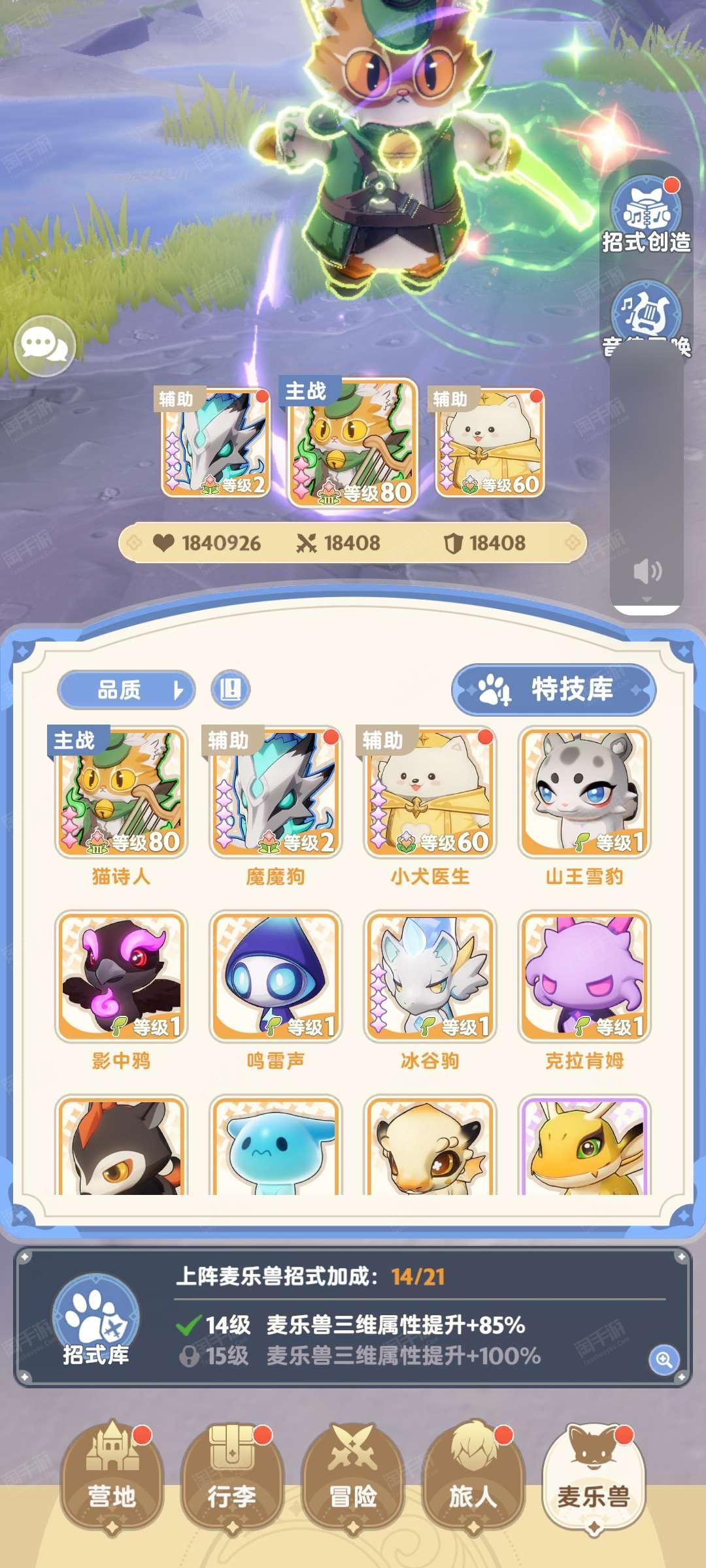Viewport: 706px width, 1568px height.
Task: Open the 特技库 button
Action: pyautogui.click(x=554, y=689)
